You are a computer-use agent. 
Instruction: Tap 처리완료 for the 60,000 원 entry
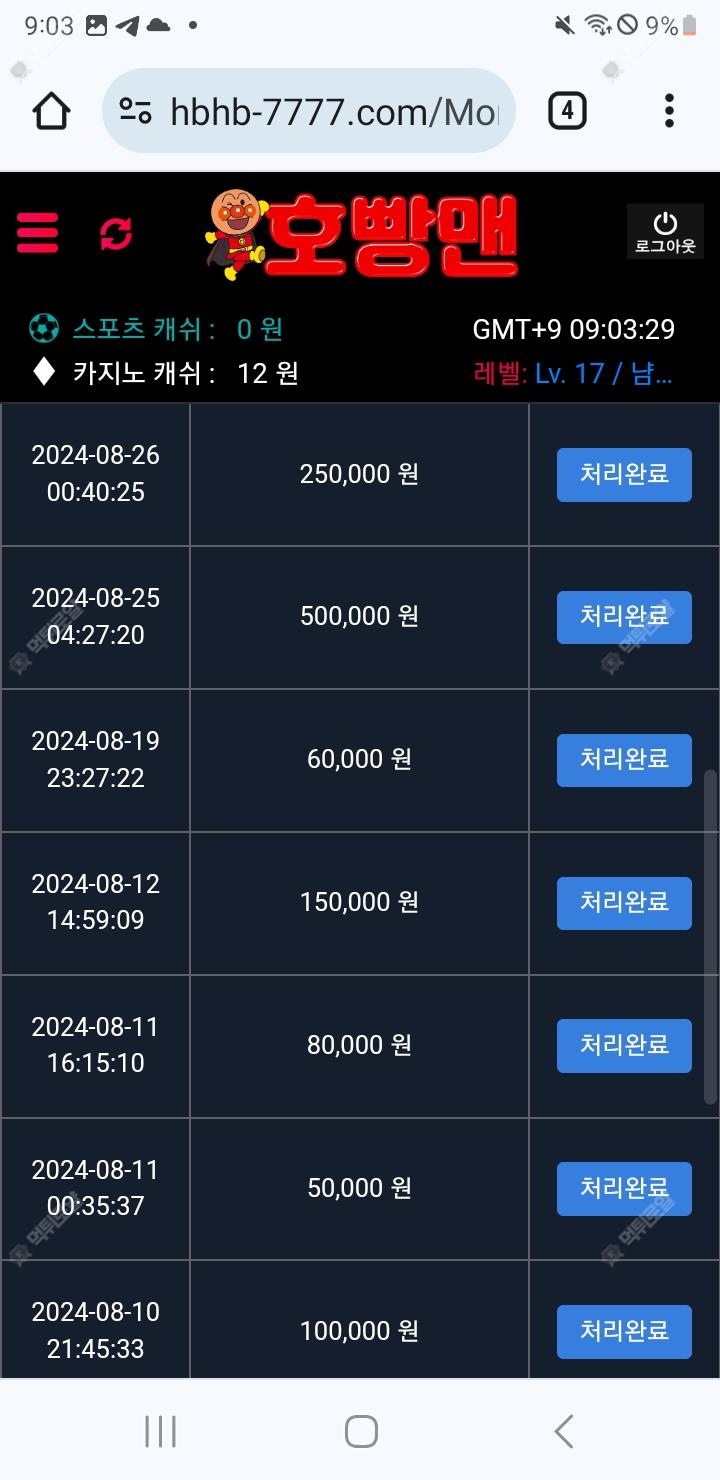(x=624, y=760)
